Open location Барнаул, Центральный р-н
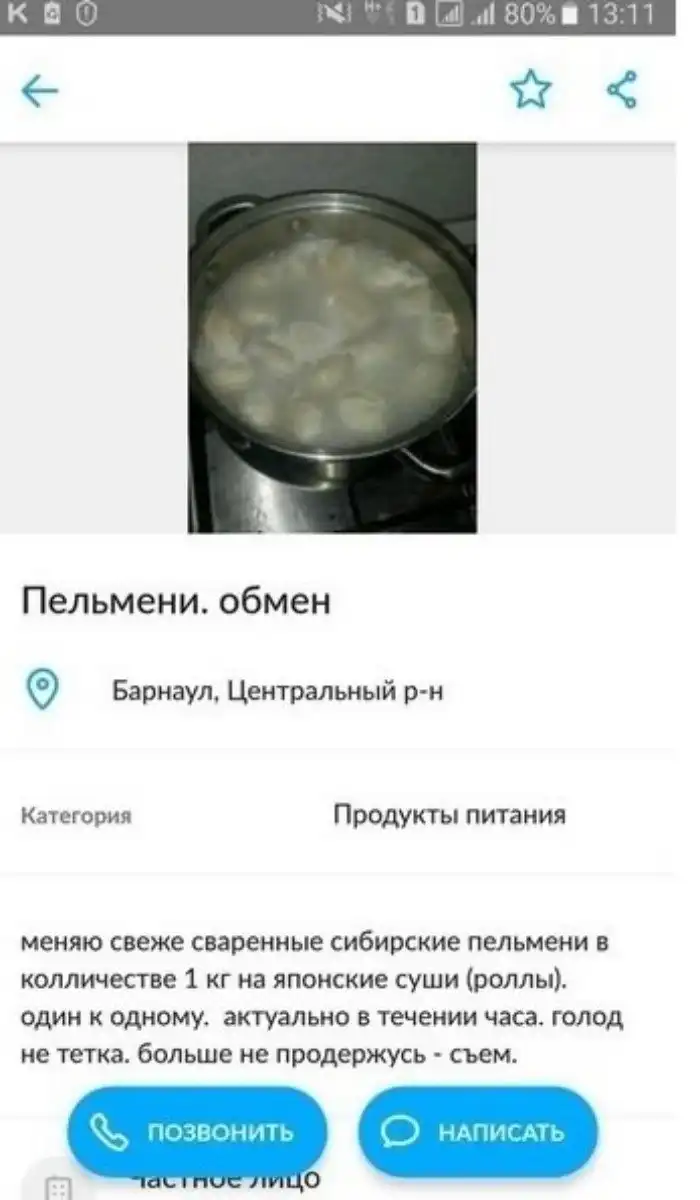Screen dimensions: 700x1200 (x=277, y=691)
